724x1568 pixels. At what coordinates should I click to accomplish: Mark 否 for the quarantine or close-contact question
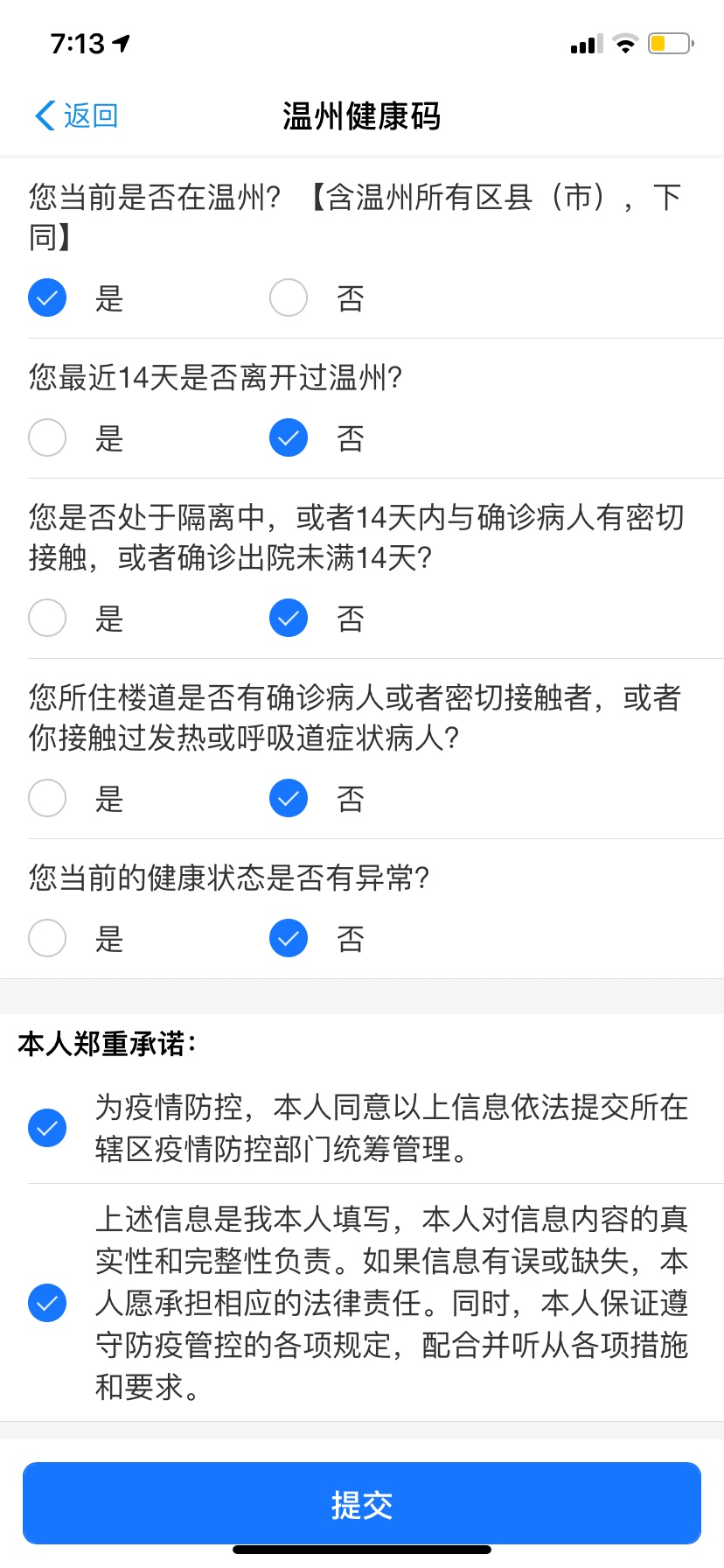click(x=289, y=618)
